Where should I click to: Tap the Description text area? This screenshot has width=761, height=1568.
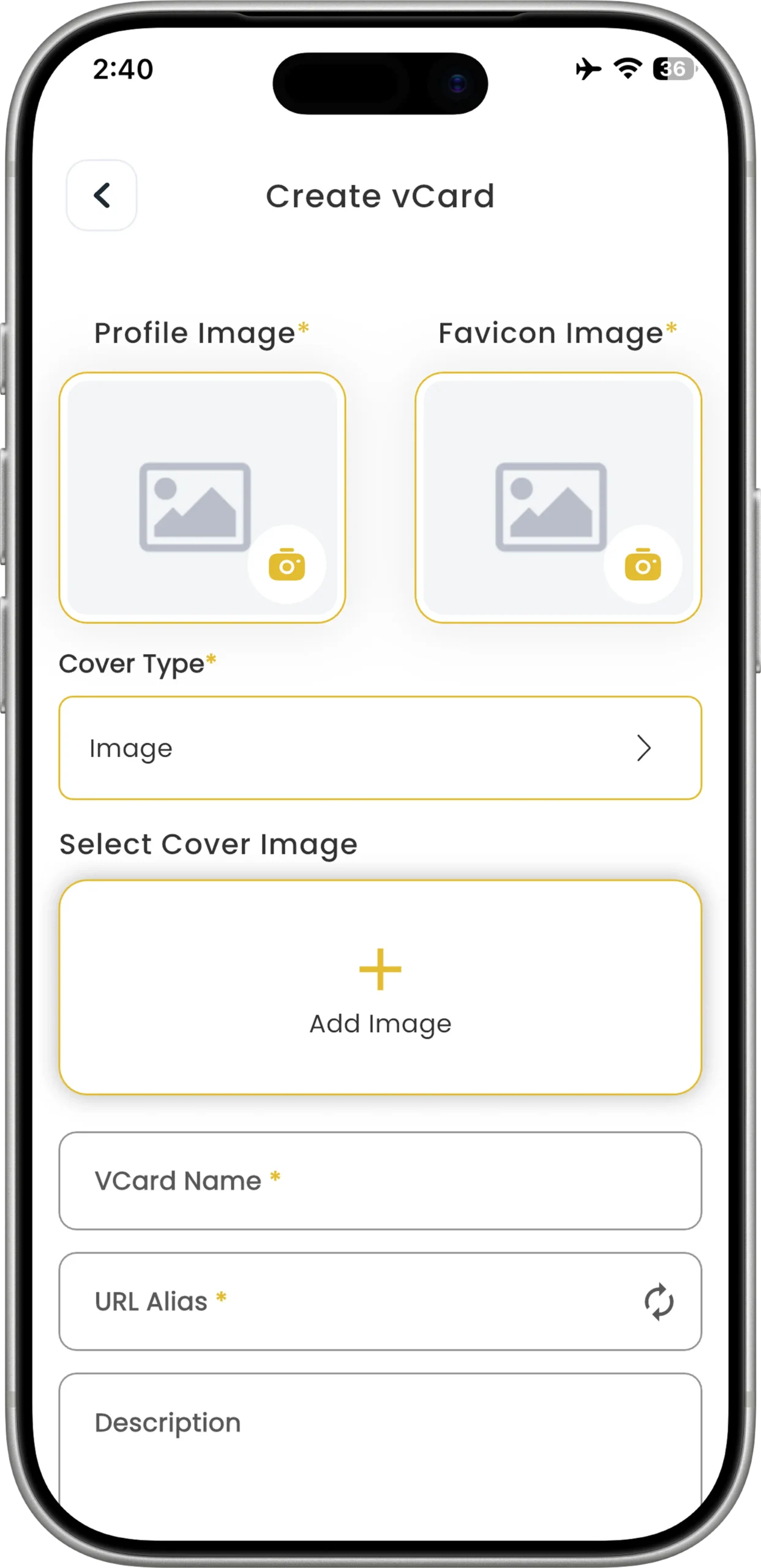click(x=380, y=1452)
